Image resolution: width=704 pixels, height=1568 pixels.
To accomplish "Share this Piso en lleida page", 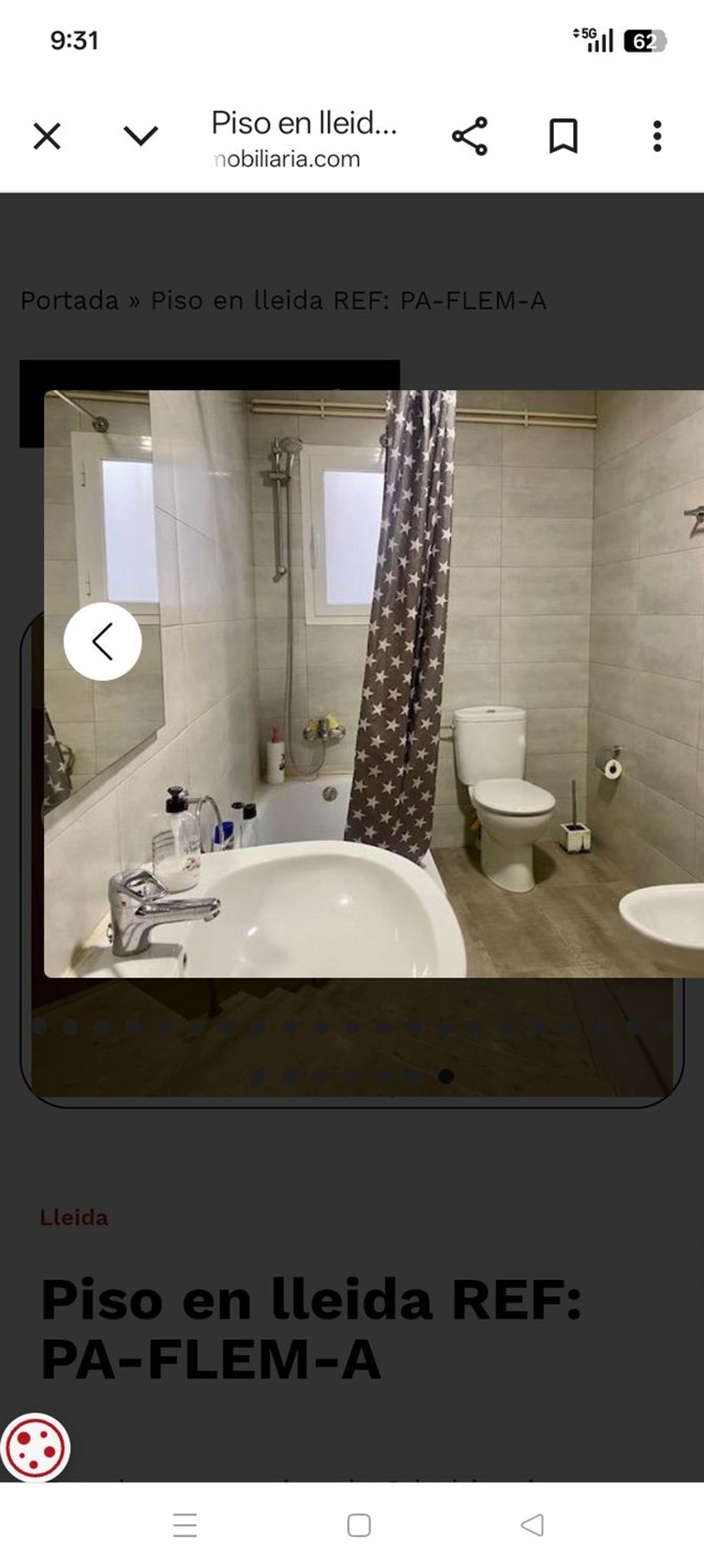I will coord(469,136).
